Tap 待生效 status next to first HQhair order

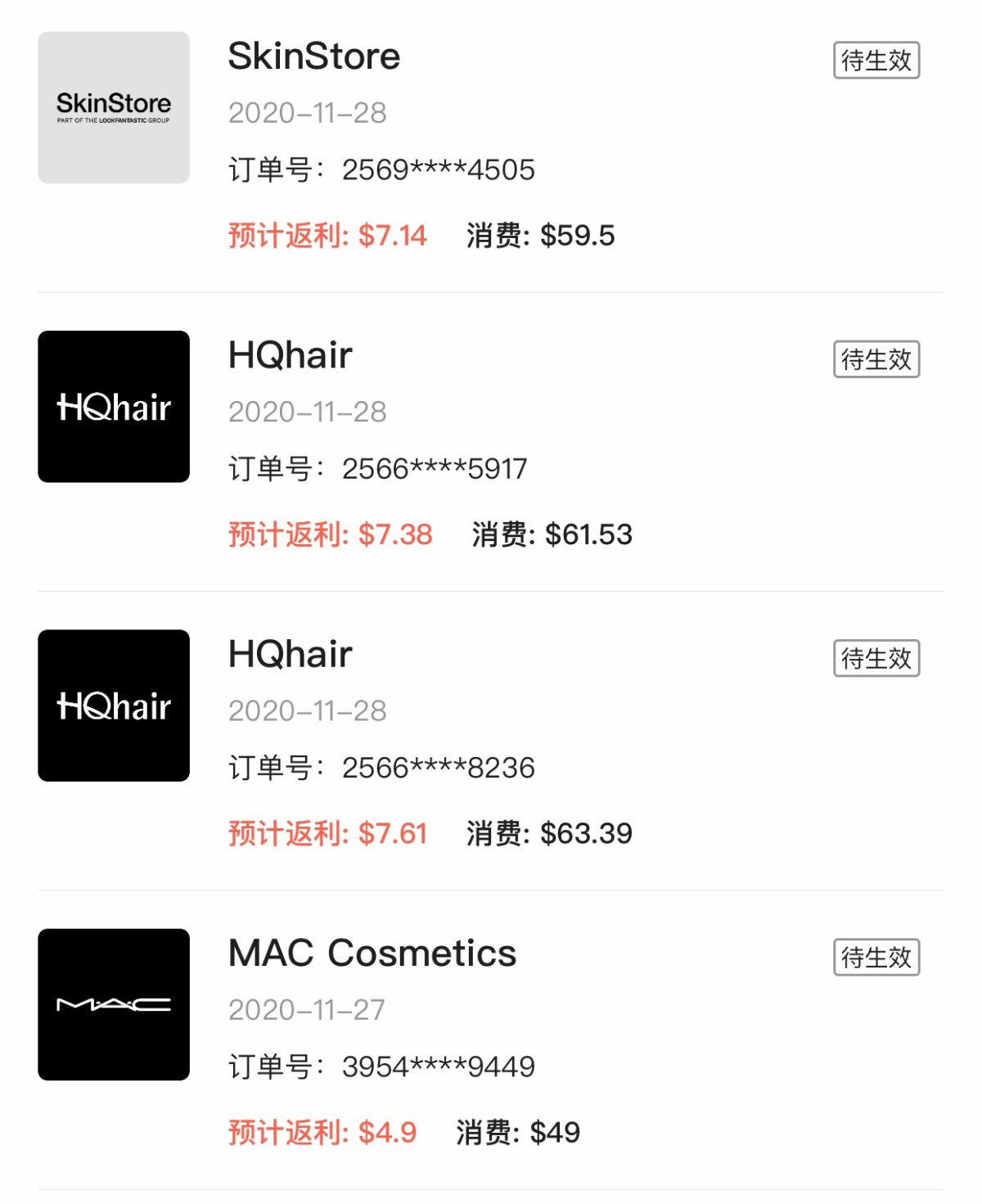pyautogui.click(x=876, y=359)
